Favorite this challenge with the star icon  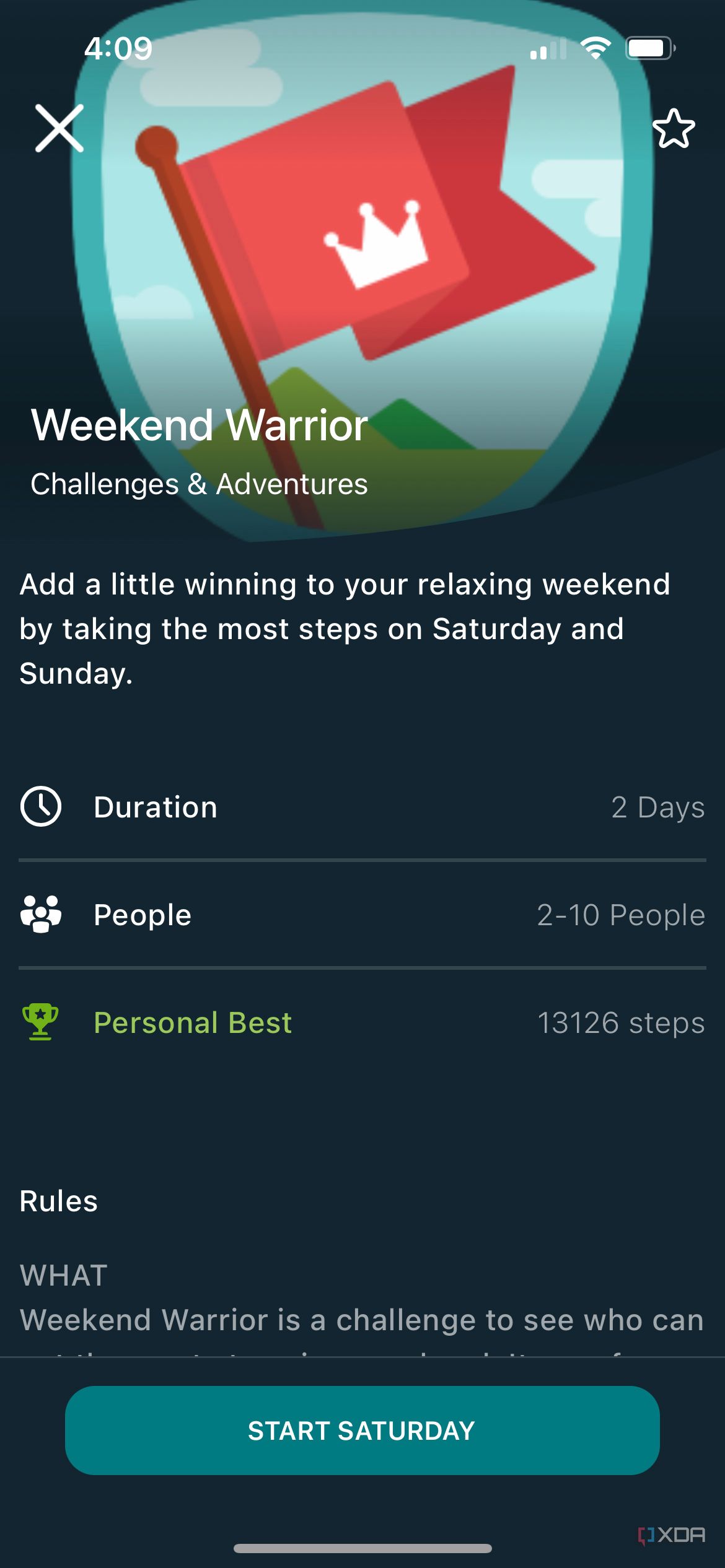pos(674,129)
